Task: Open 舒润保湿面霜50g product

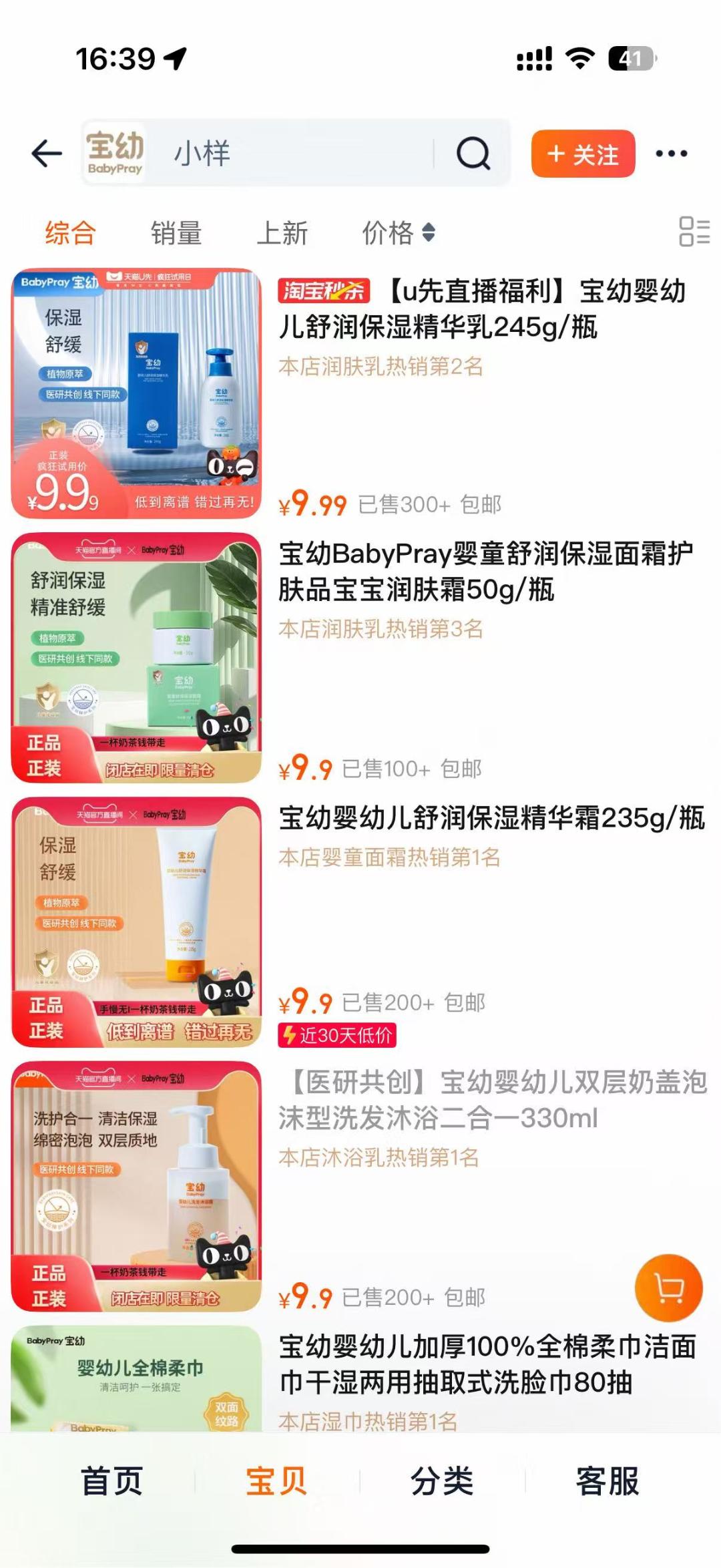Action: (x=484, y=572)
